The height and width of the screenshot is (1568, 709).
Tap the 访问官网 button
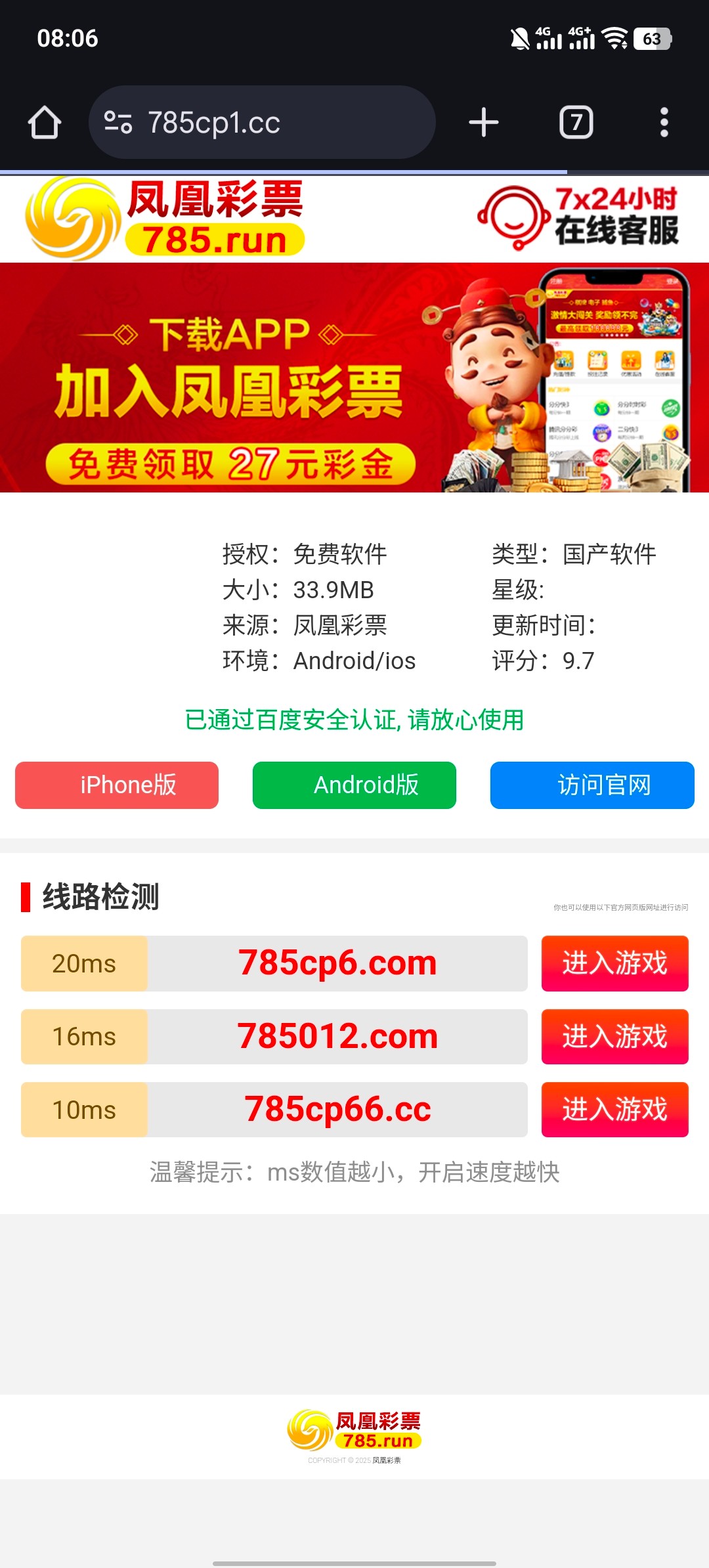[592, 785]
